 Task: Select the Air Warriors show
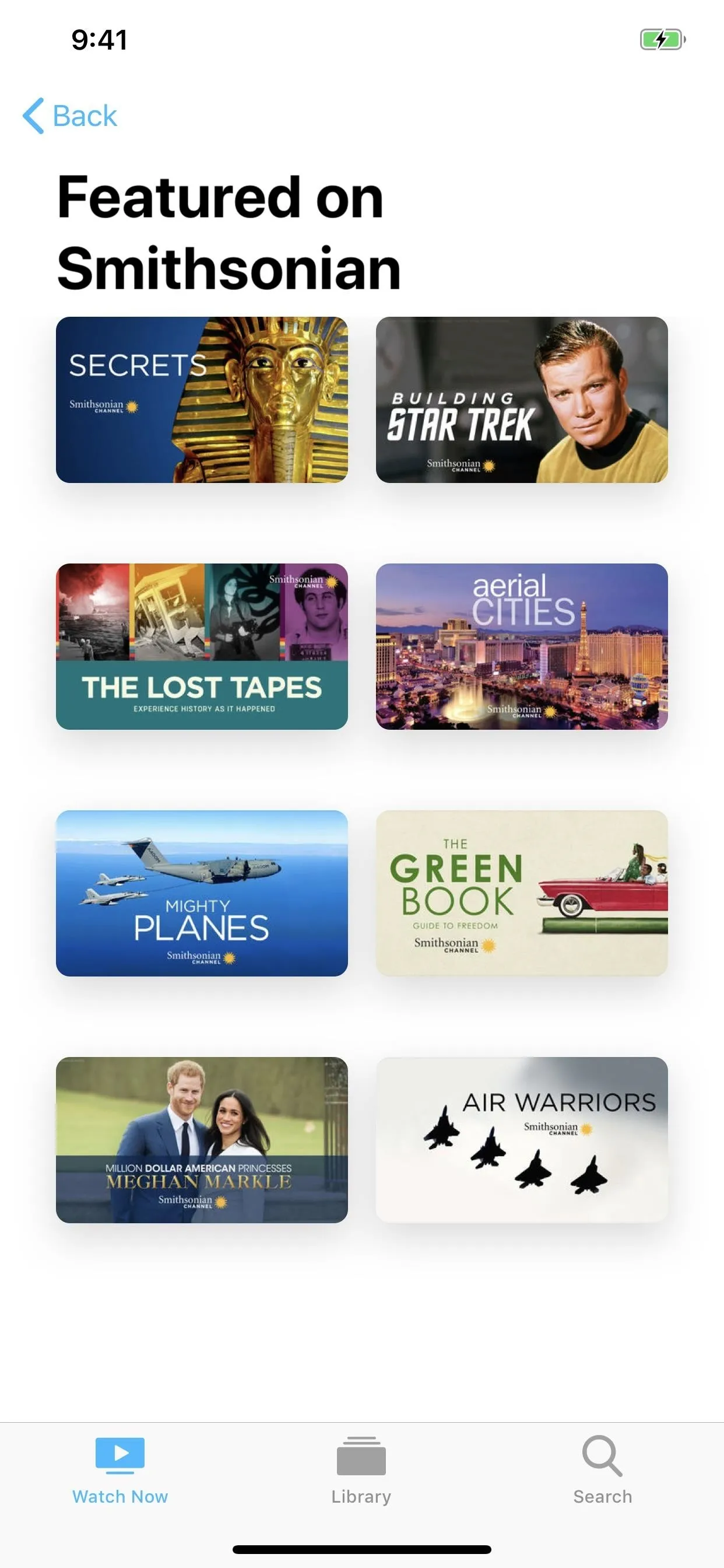(x=522, y=1139)
